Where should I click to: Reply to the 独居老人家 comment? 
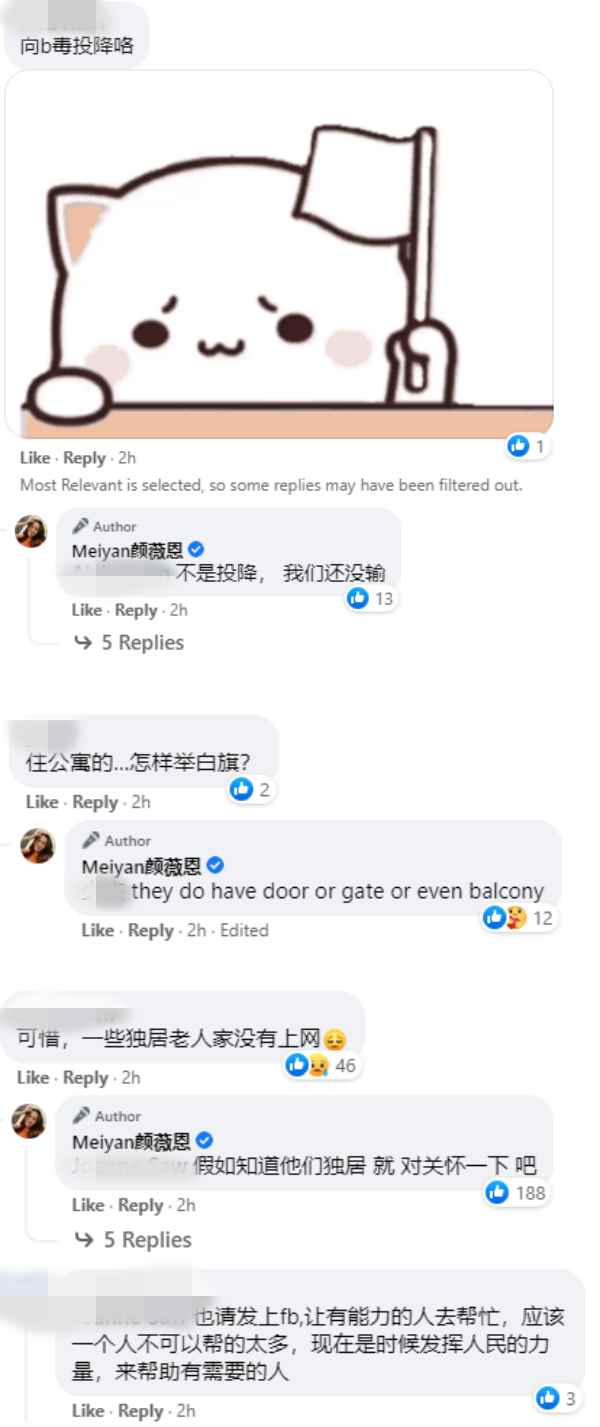point(85,1077)
